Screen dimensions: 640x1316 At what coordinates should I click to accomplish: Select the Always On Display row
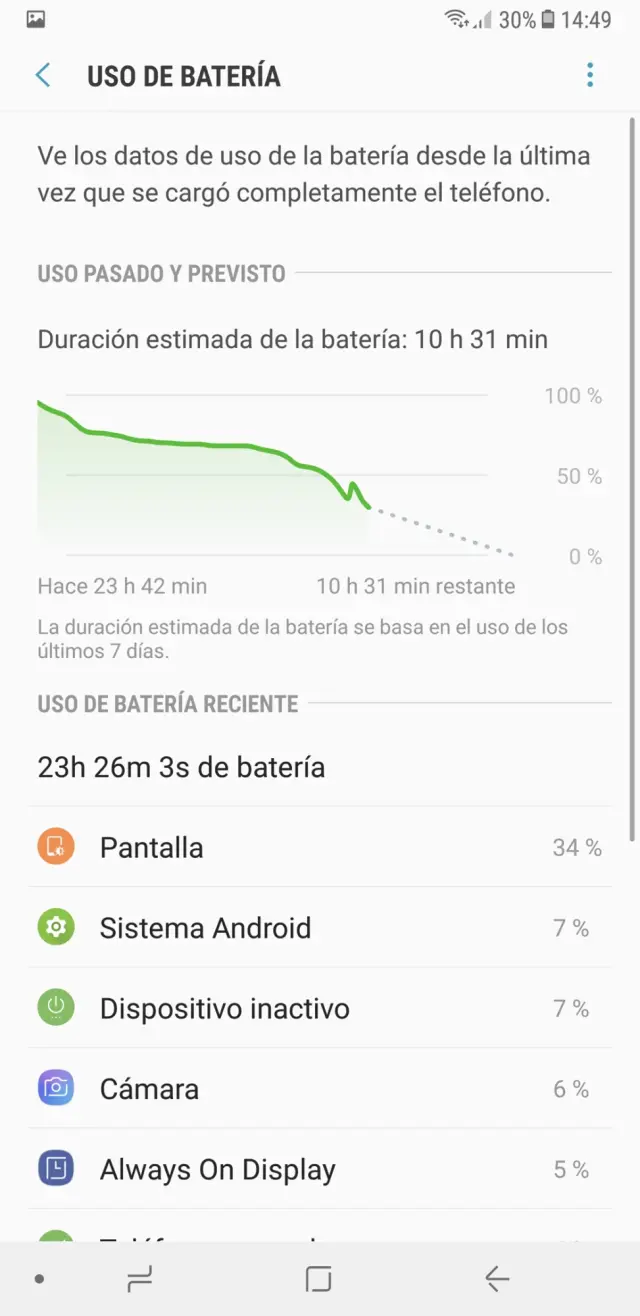320,1169
